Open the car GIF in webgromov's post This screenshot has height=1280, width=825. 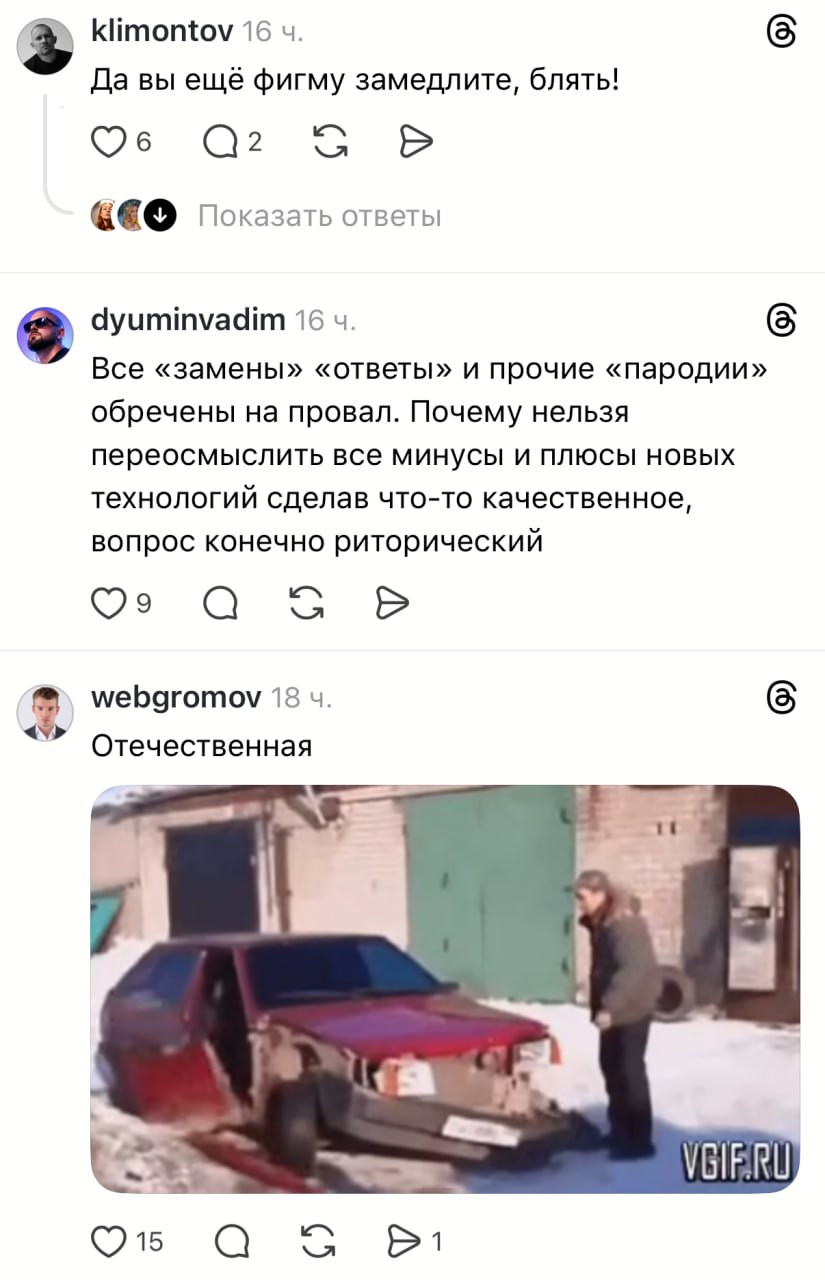pyautogui.click(x=445, y=988)
